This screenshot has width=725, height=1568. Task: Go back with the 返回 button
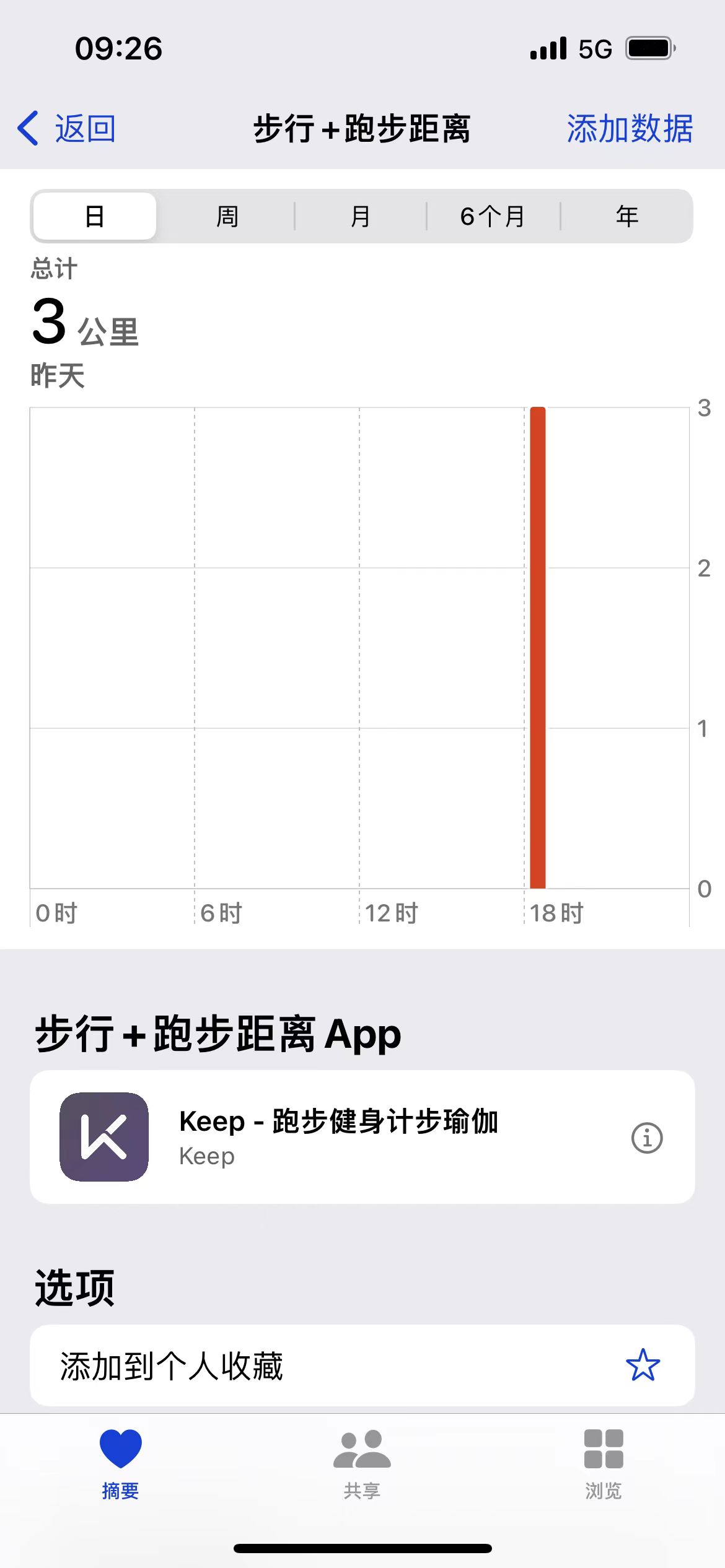pyautogui.click(x=66, y=129)
